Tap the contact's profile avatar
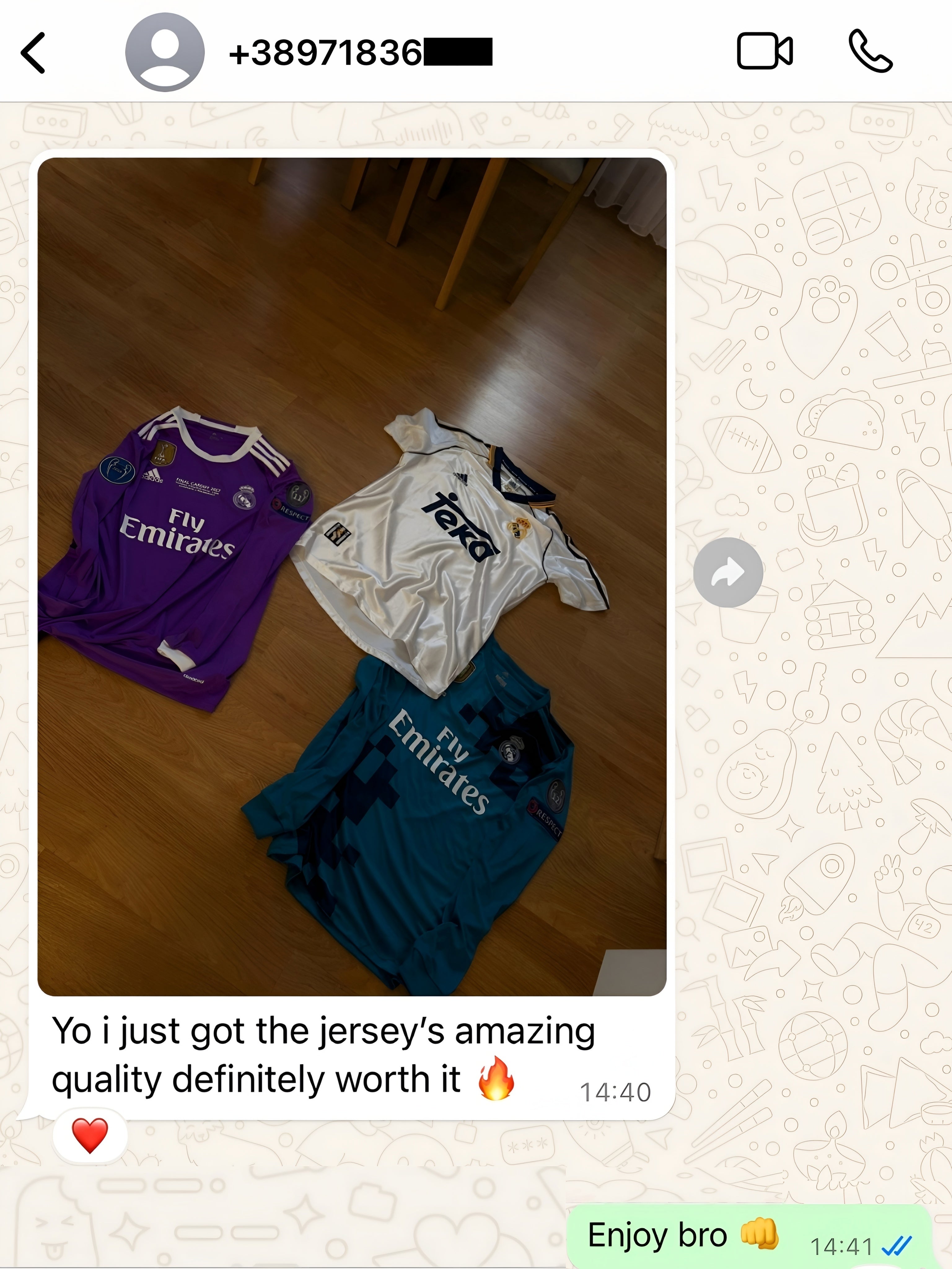This screenshot has width=952, height=1269. point(165,52)
